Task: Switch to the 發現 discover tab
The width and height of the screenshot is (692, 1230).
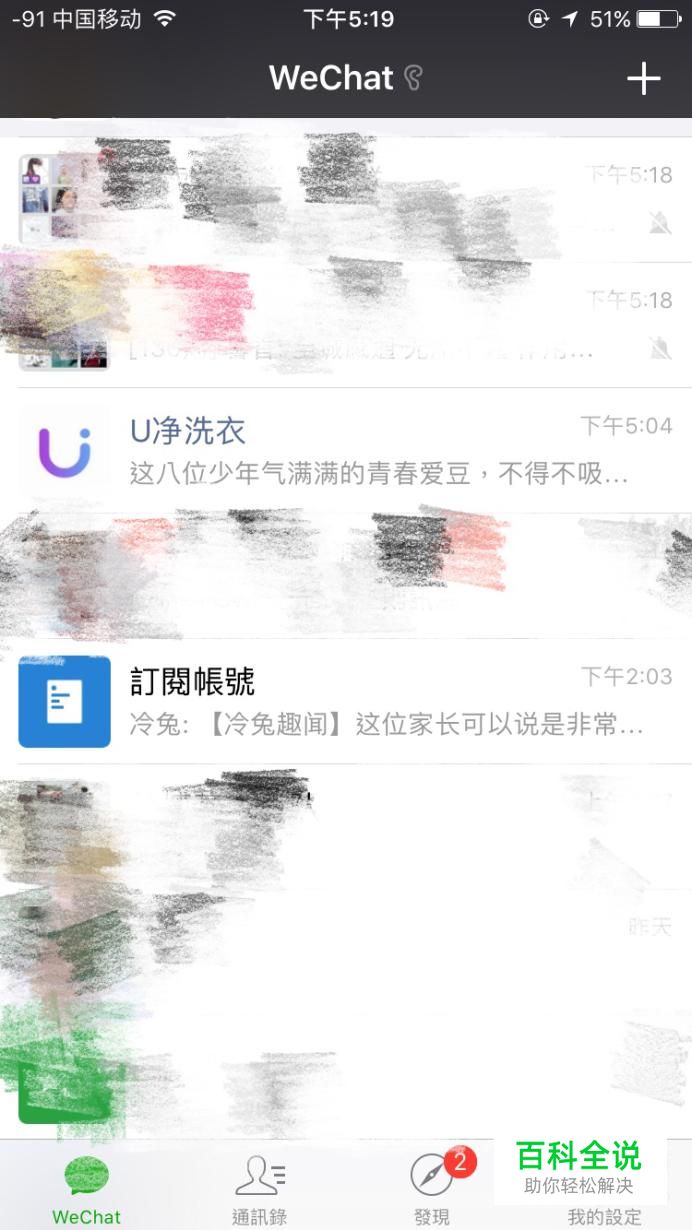Action: pyautogui.click(x=432, y=1188)
